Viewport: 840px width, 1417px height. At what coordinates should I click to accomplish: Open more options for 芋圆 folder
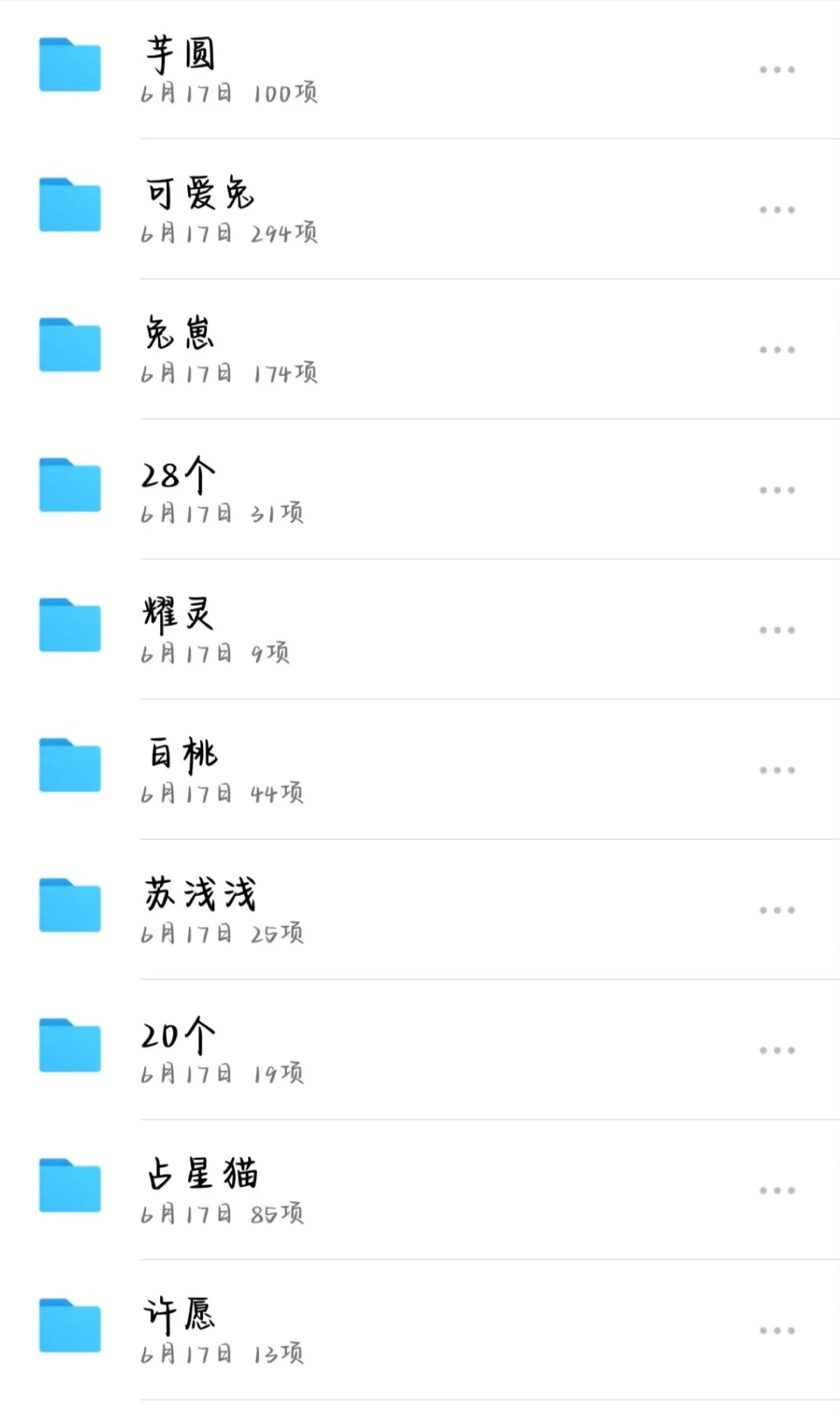pyautogui.click(x=777, y=70)
